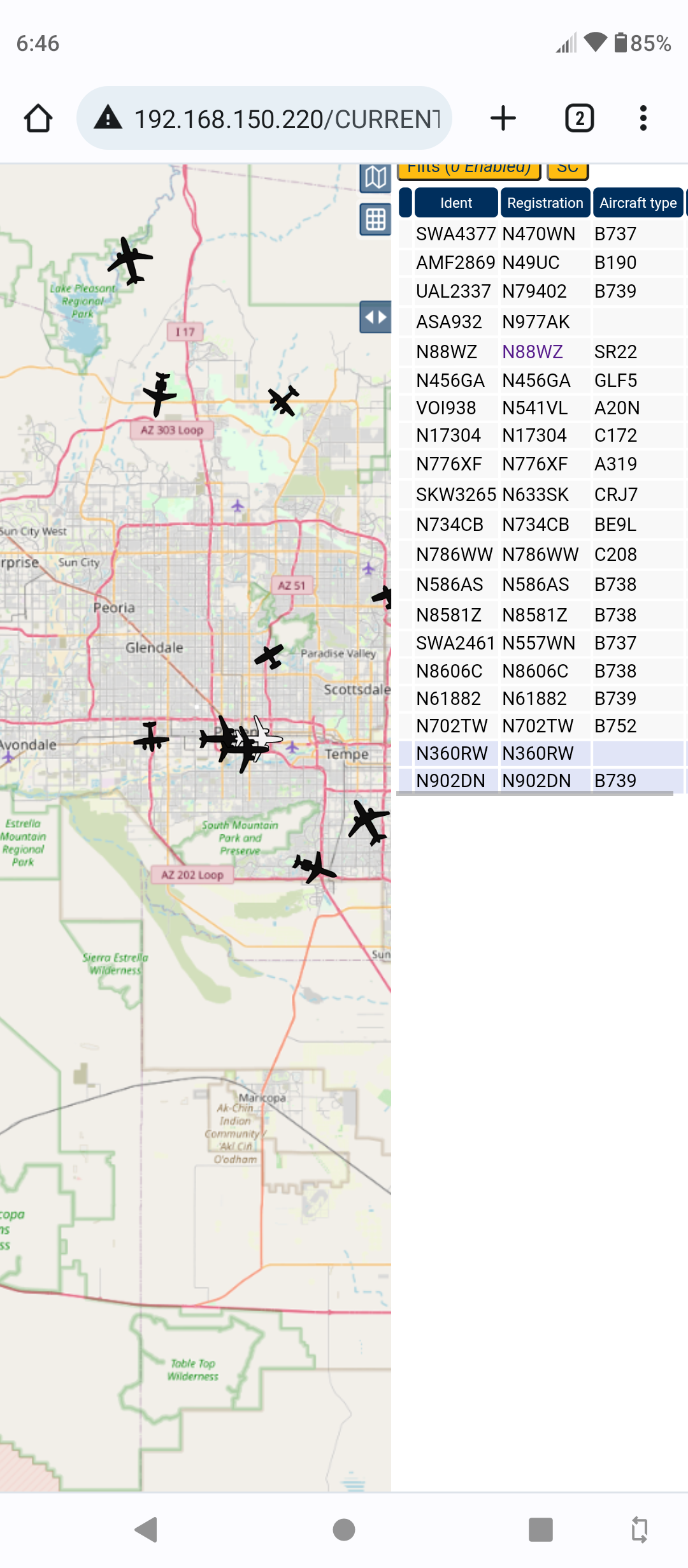The height and width of the screenshot is (1568, 688).
Task: Open the map layers selector
Action: (376, 178)
